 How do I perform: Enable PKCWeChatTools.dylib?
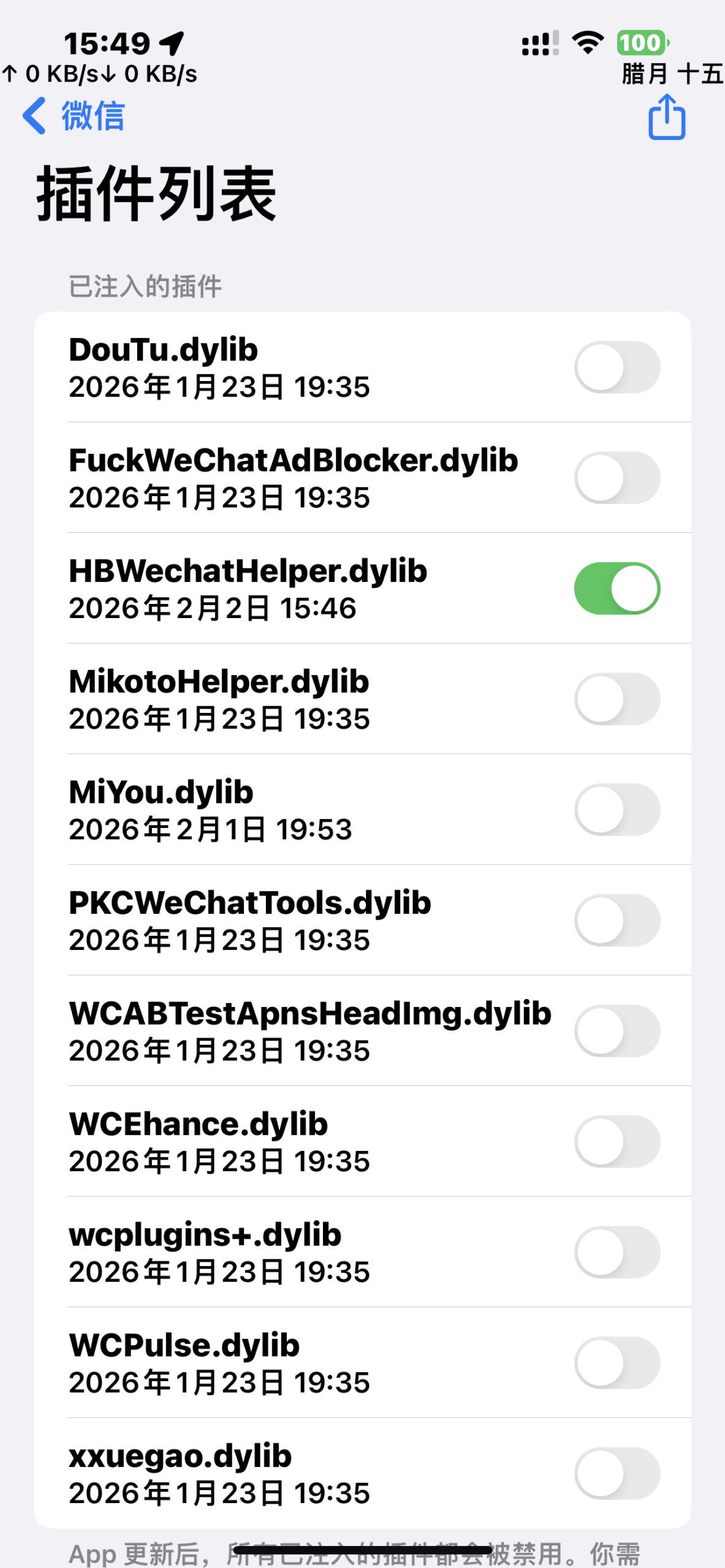617,920
